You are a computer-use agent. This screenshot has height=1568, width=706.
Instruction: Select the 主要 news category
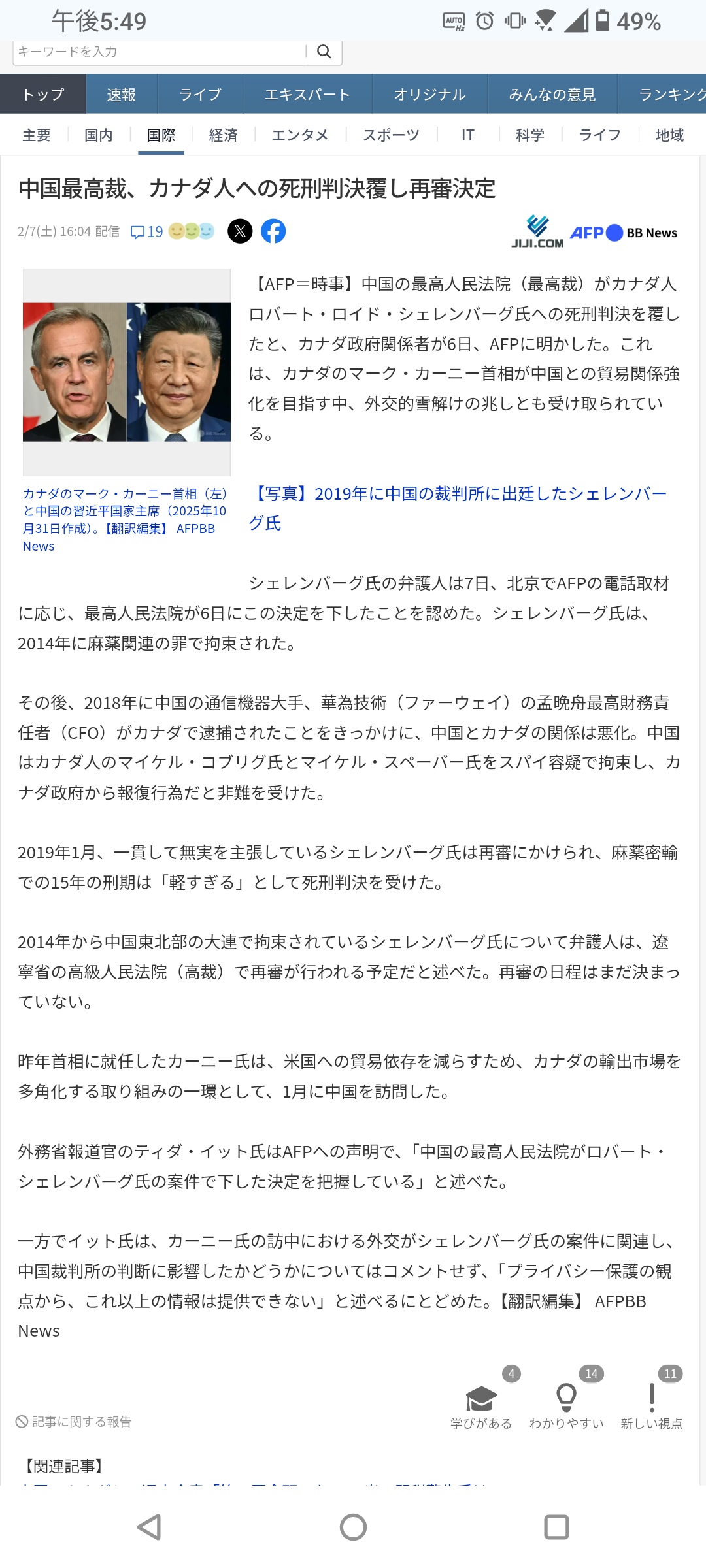point(37,135)
